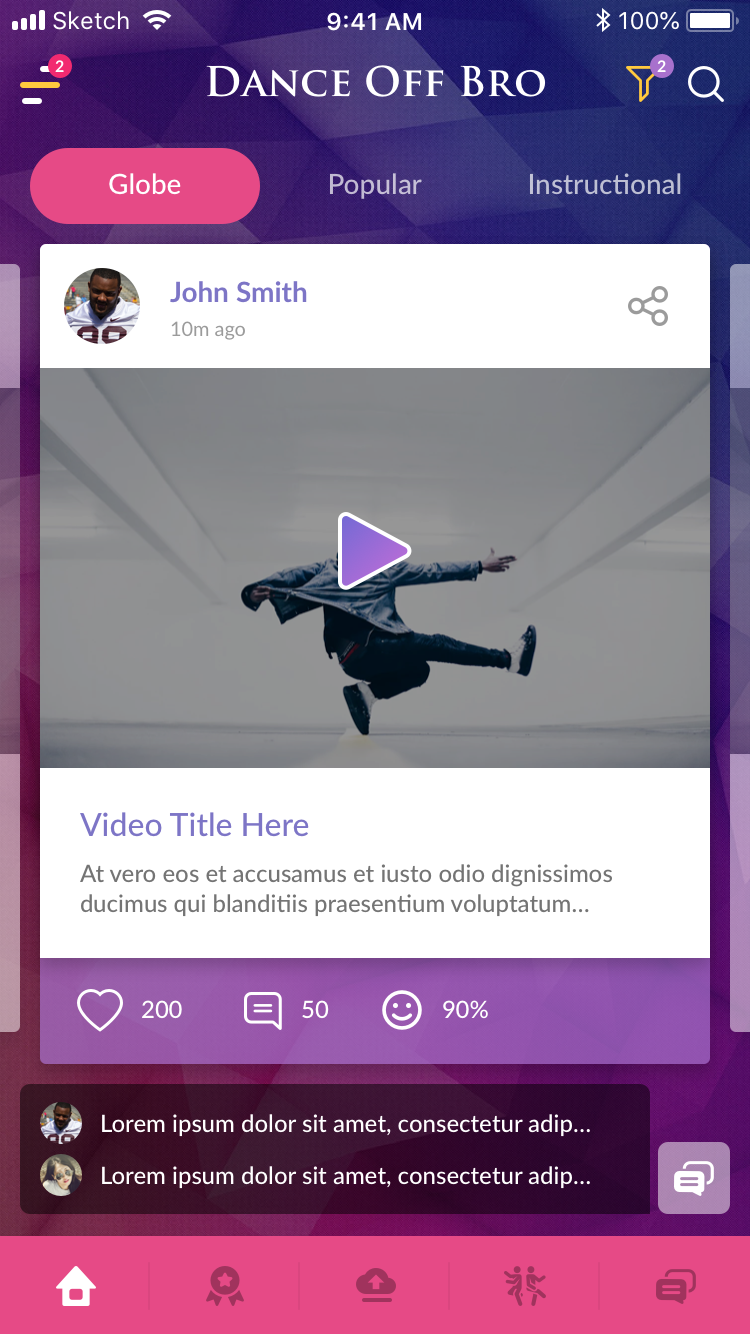The width and height of the screenshot is (750, 1334).
Task: Switch to the Popular tab
Action: click(x=375, y=185)
